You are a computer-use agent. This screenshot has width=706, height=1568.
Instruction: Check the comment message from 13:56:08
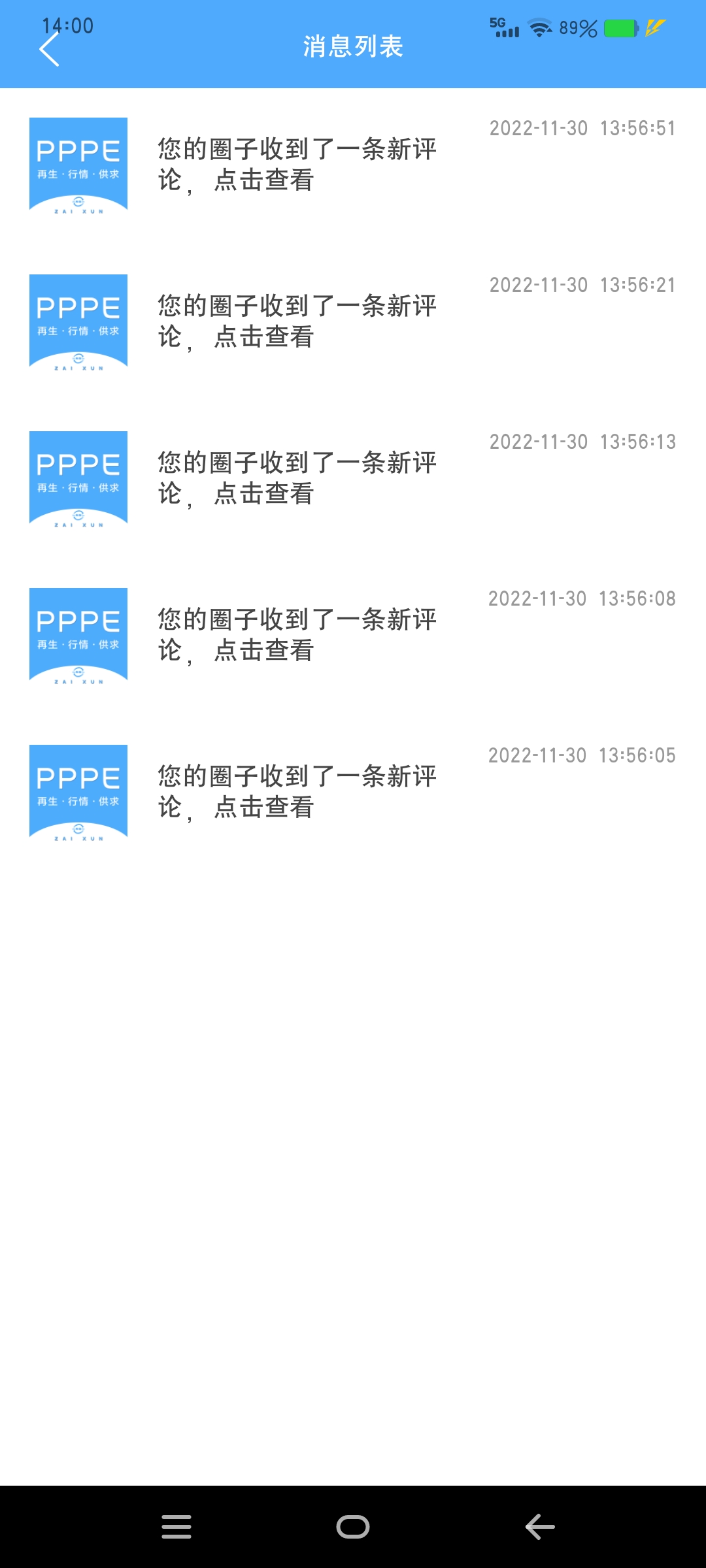tap(297, 635)
